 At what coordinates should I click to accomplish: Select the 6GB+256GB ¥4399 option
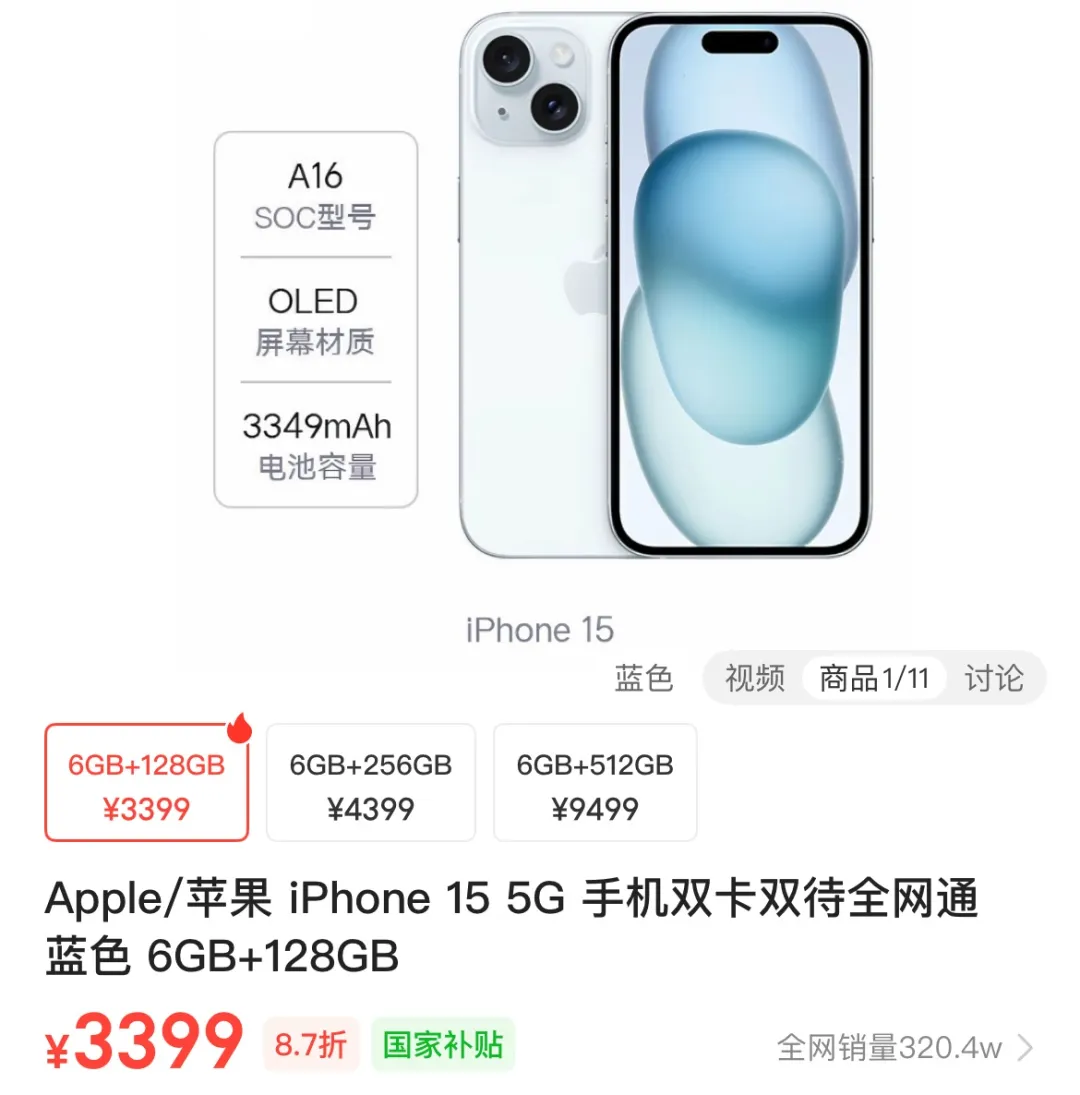[371, 785]
